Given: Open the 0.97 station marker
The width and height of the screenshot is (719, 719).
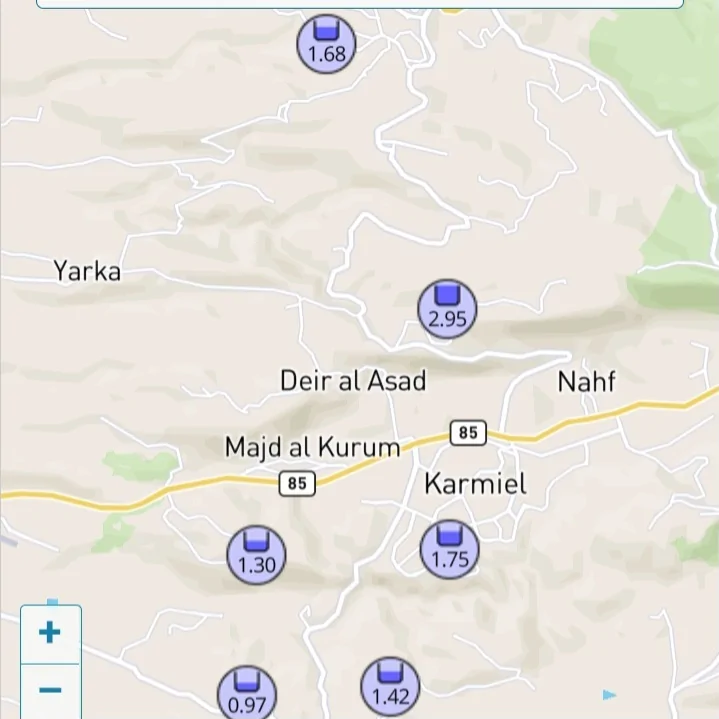Looking at the screenshot, I should click(x=247, y=693).
